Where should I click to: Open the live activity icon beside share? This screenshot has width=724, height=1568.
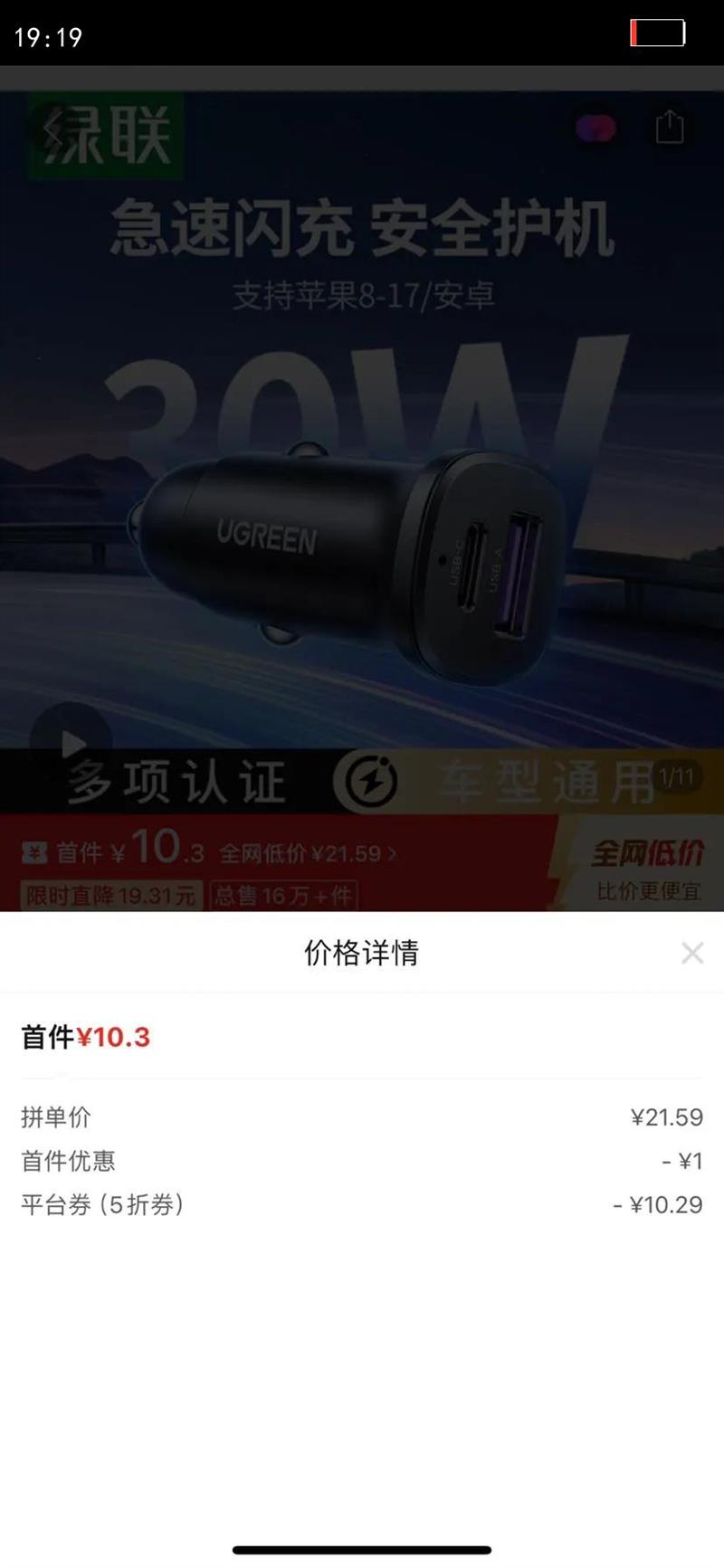click(597, 129)
